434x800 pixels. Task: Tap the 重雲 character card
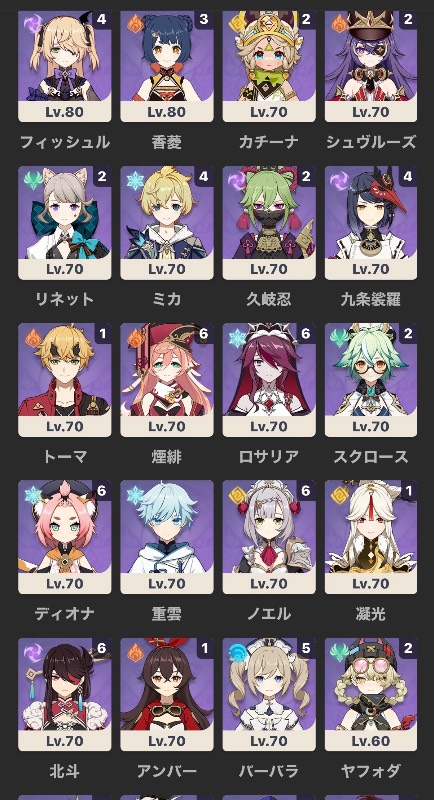pos(167,537)
